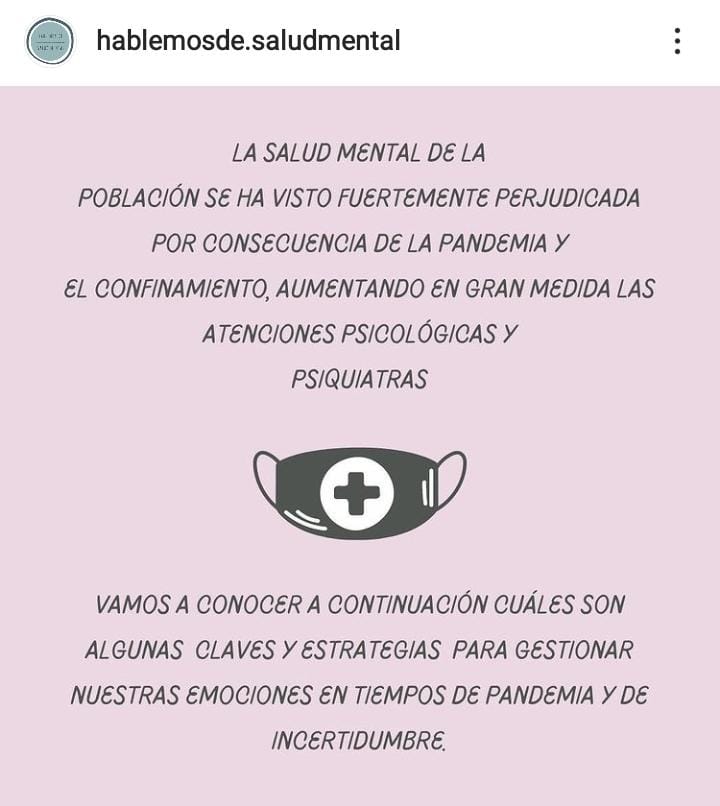Open the post's three-dot overflow menu

[677, 41]
